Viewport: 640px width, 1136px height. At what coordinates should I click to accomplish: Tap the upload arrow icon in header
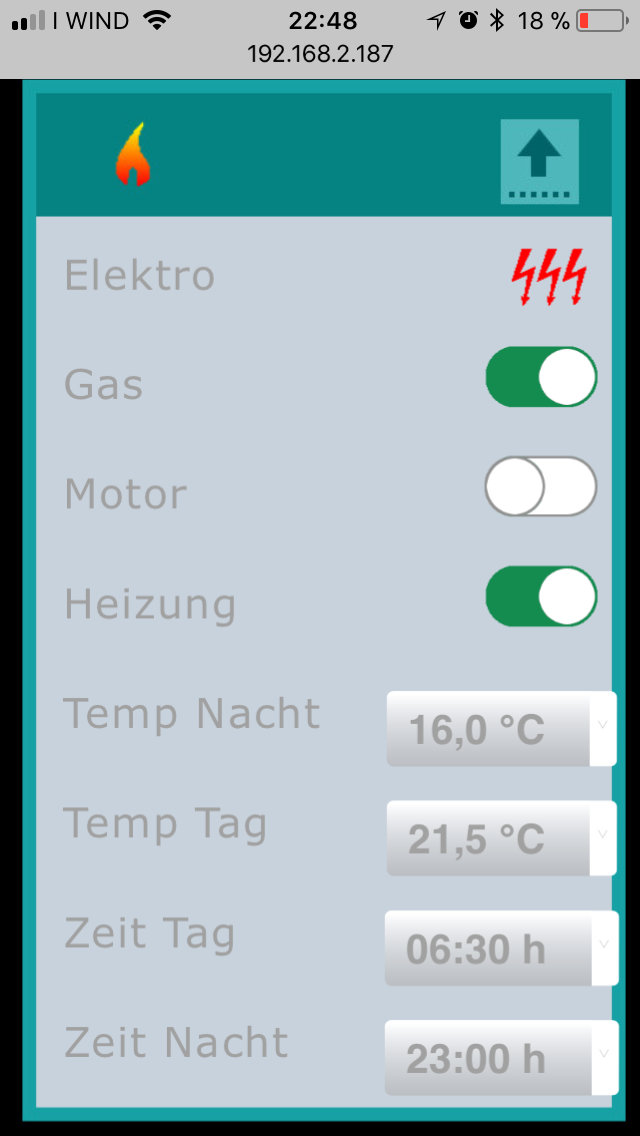(x=539, y=161)
